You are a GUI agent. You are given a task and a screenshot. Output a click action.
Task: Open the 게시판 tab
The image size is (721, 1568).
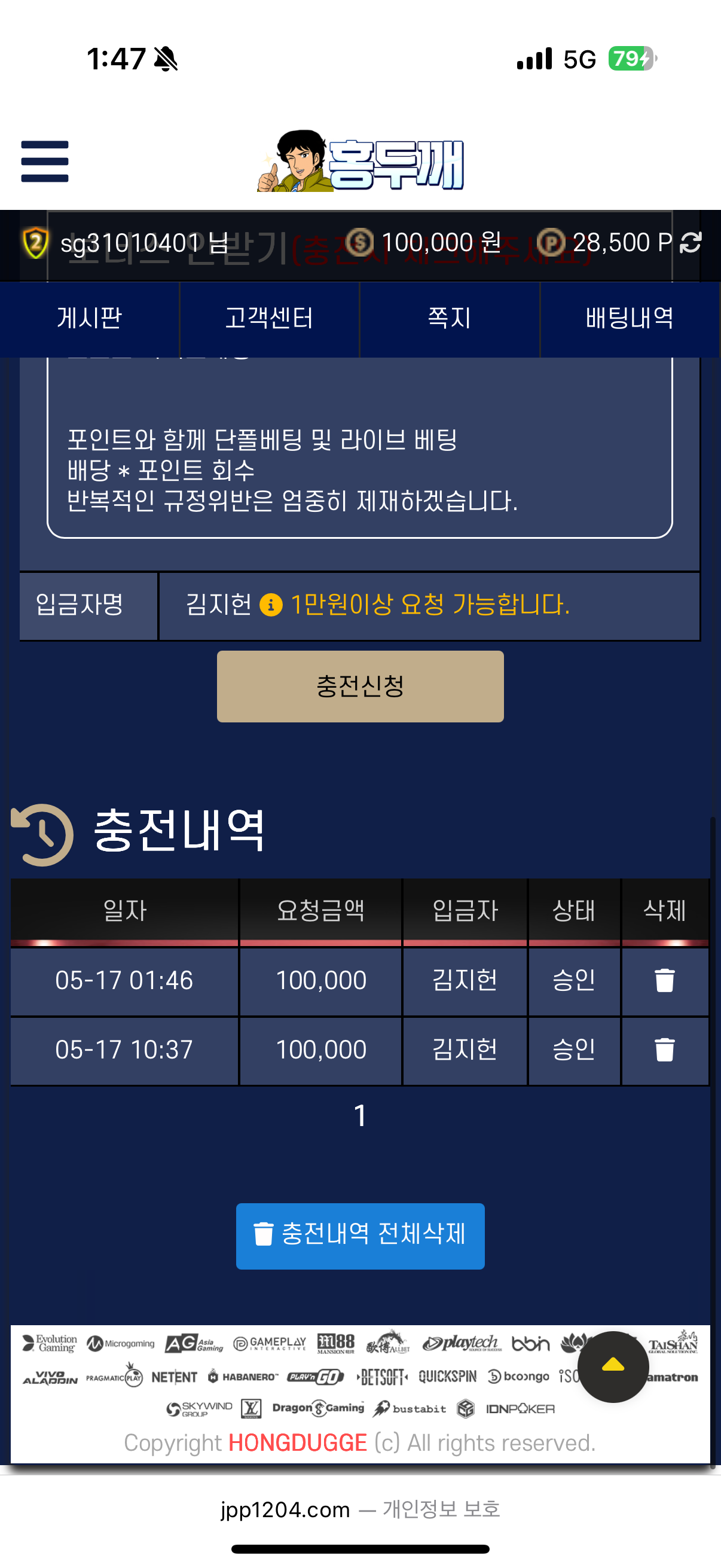click(x=90, y=318)
